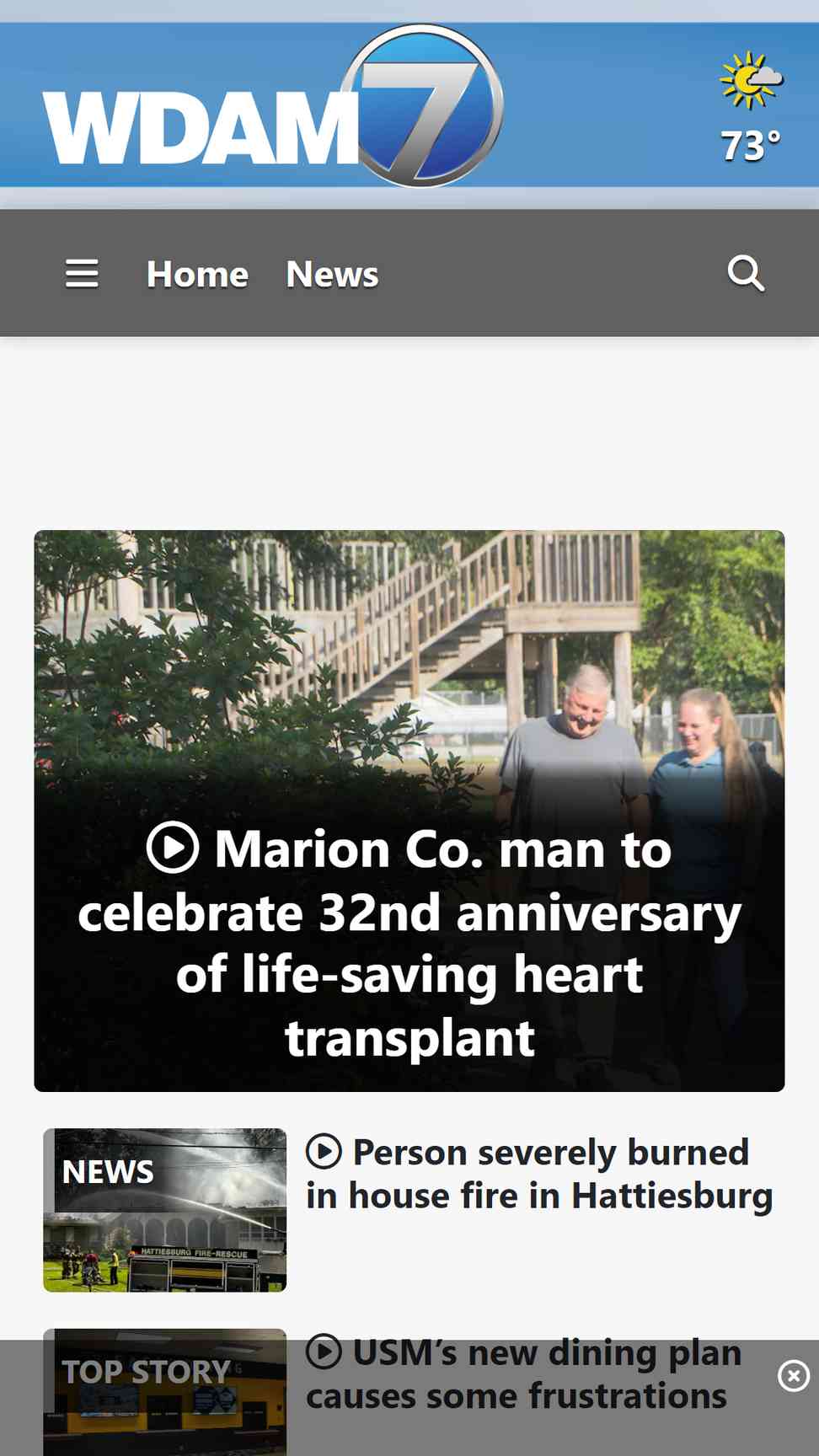Image resolution: width=819 pixels, height=1456 pixels.
Task: Go to the Home page
Action: [197, 274]
